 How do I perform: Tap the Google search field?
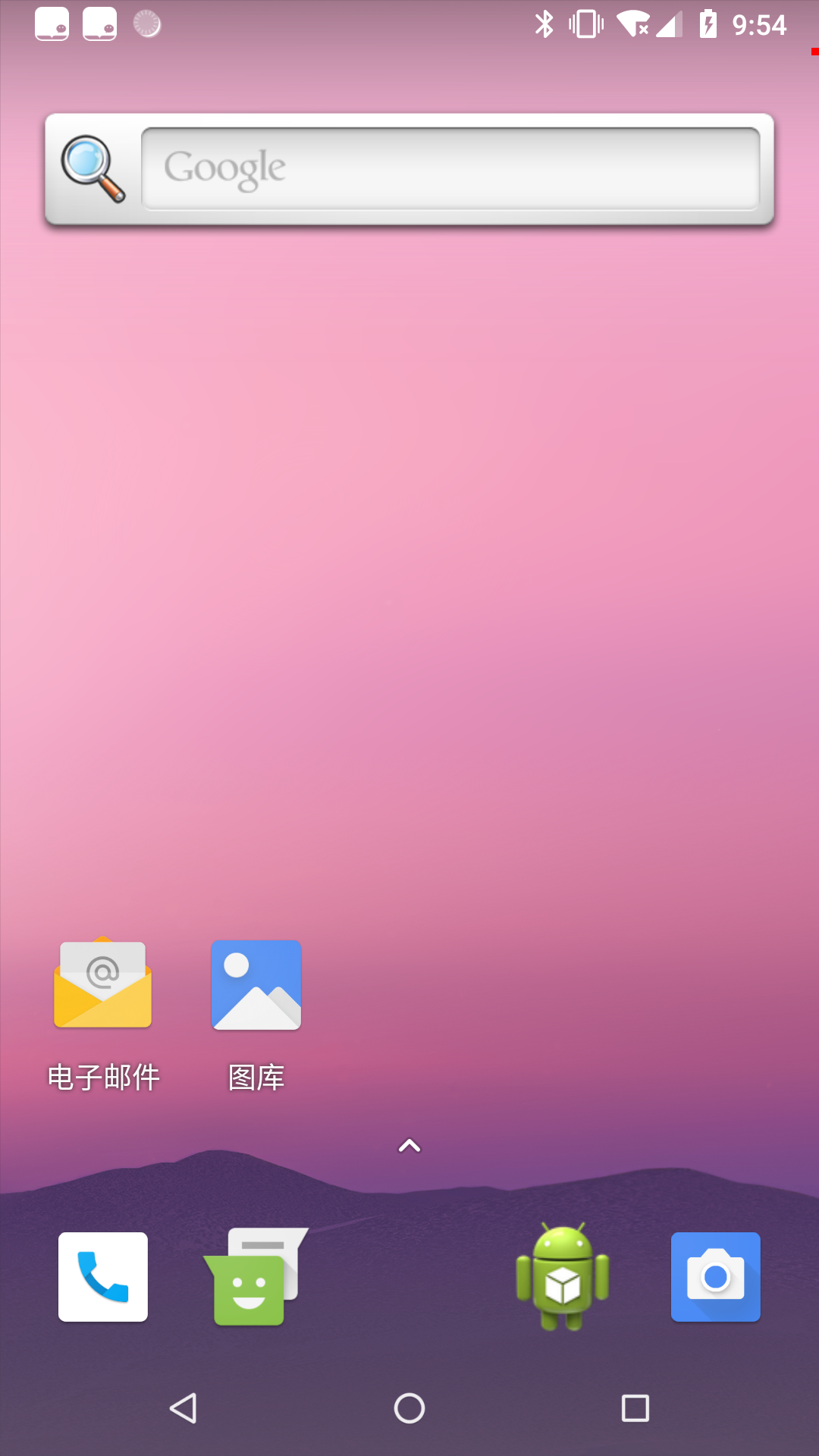click(450, 168)
